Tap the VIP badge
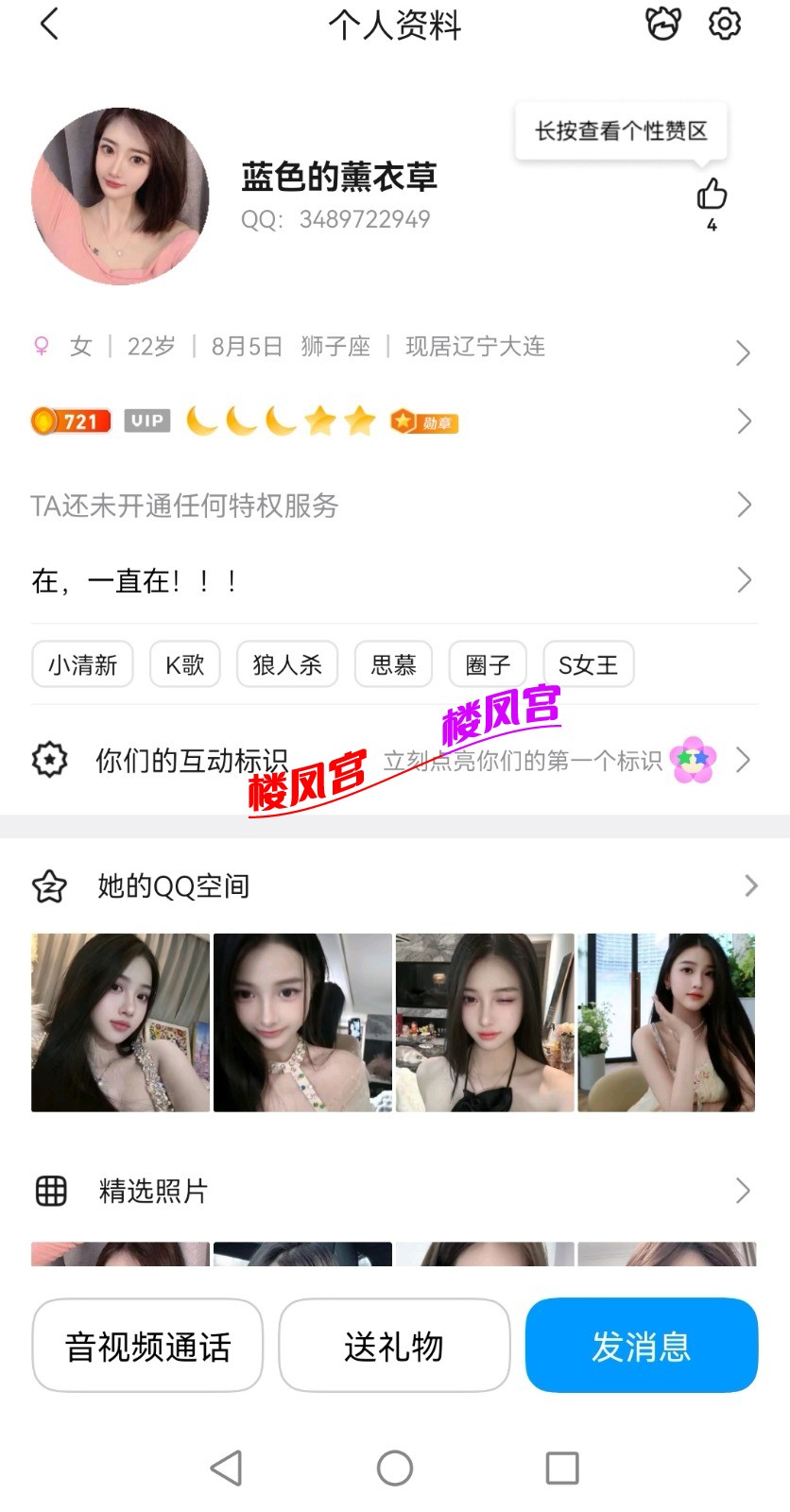This screenshot has height=1512, width=790. [148, 420]
